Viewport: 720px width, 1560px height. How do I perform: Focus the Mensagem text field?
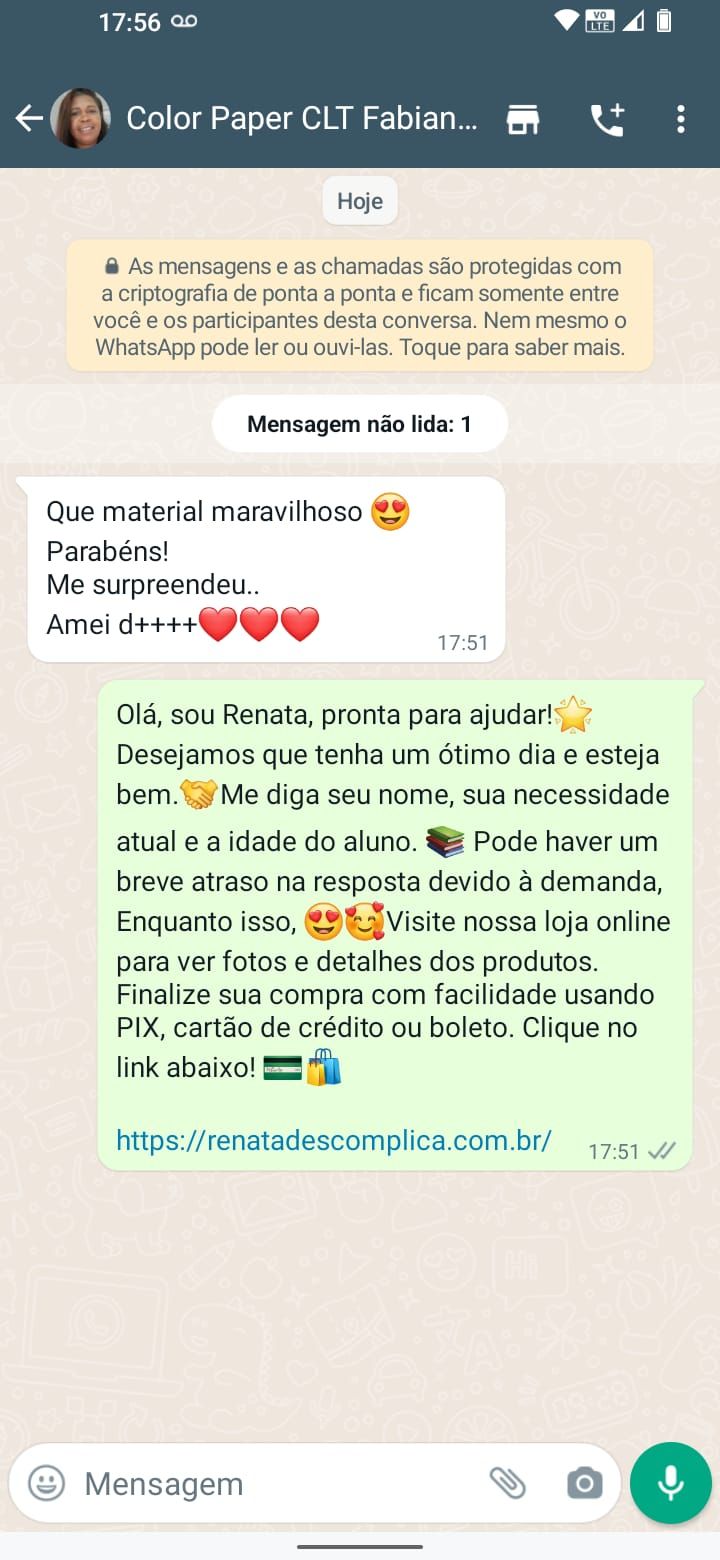coord(270,1483)
